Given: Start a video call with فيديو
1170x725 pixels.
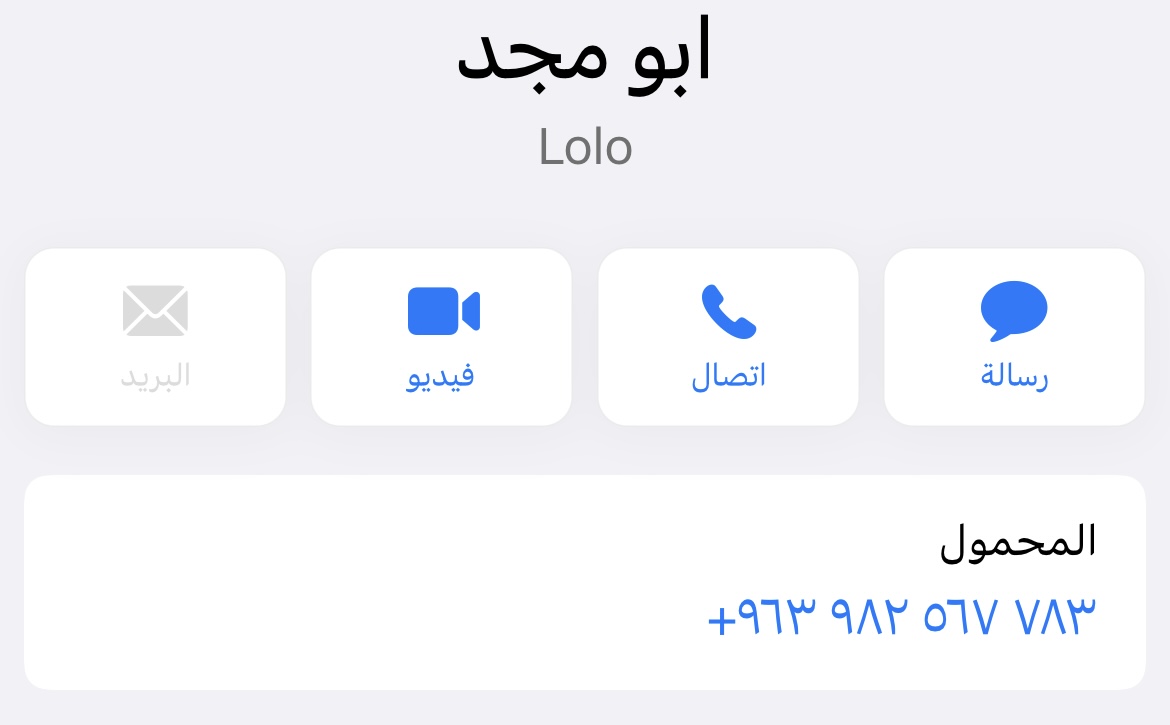Looking at the screenshot, I should tap(441, 337).
